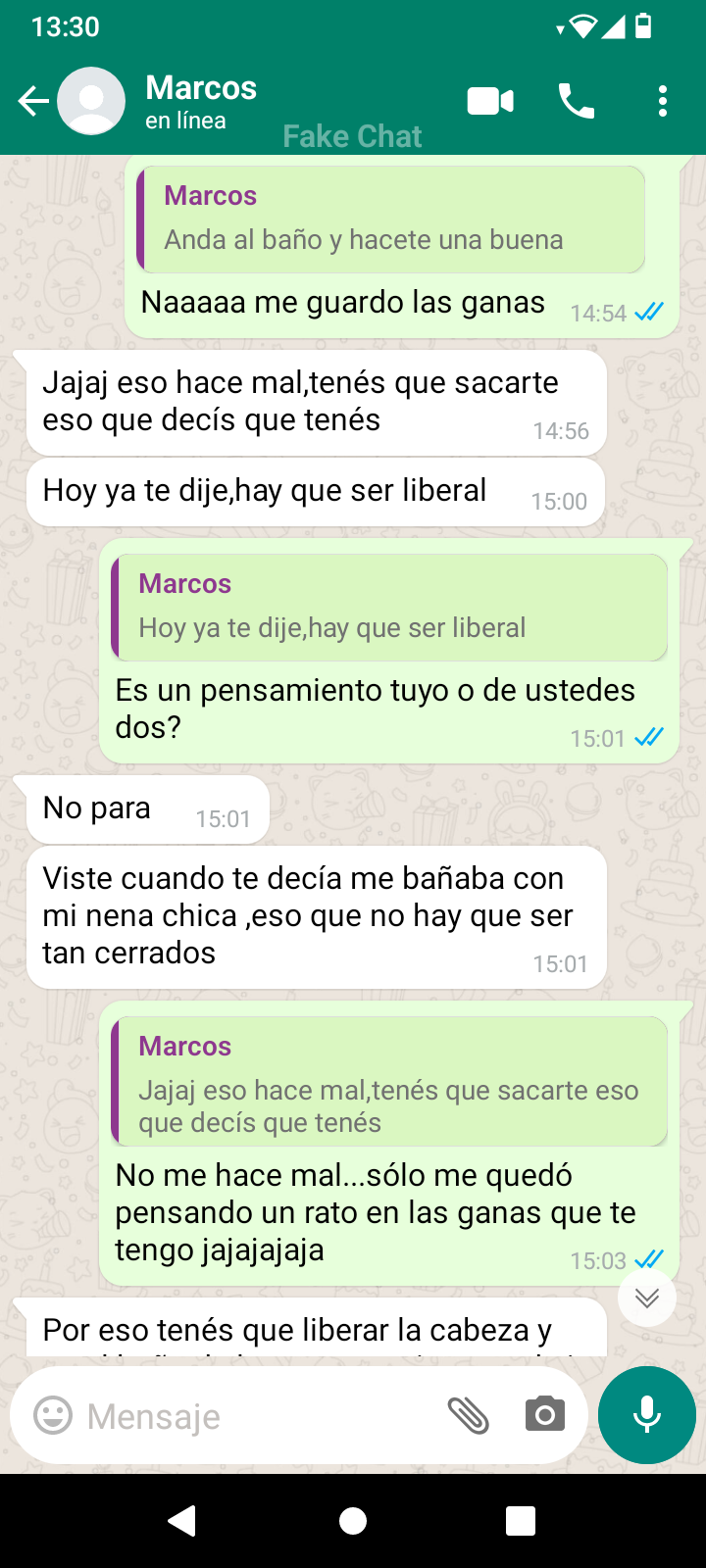Tap the system home button
Viewport: 706px width, 1568px height.
click(x=353, y=1521)
